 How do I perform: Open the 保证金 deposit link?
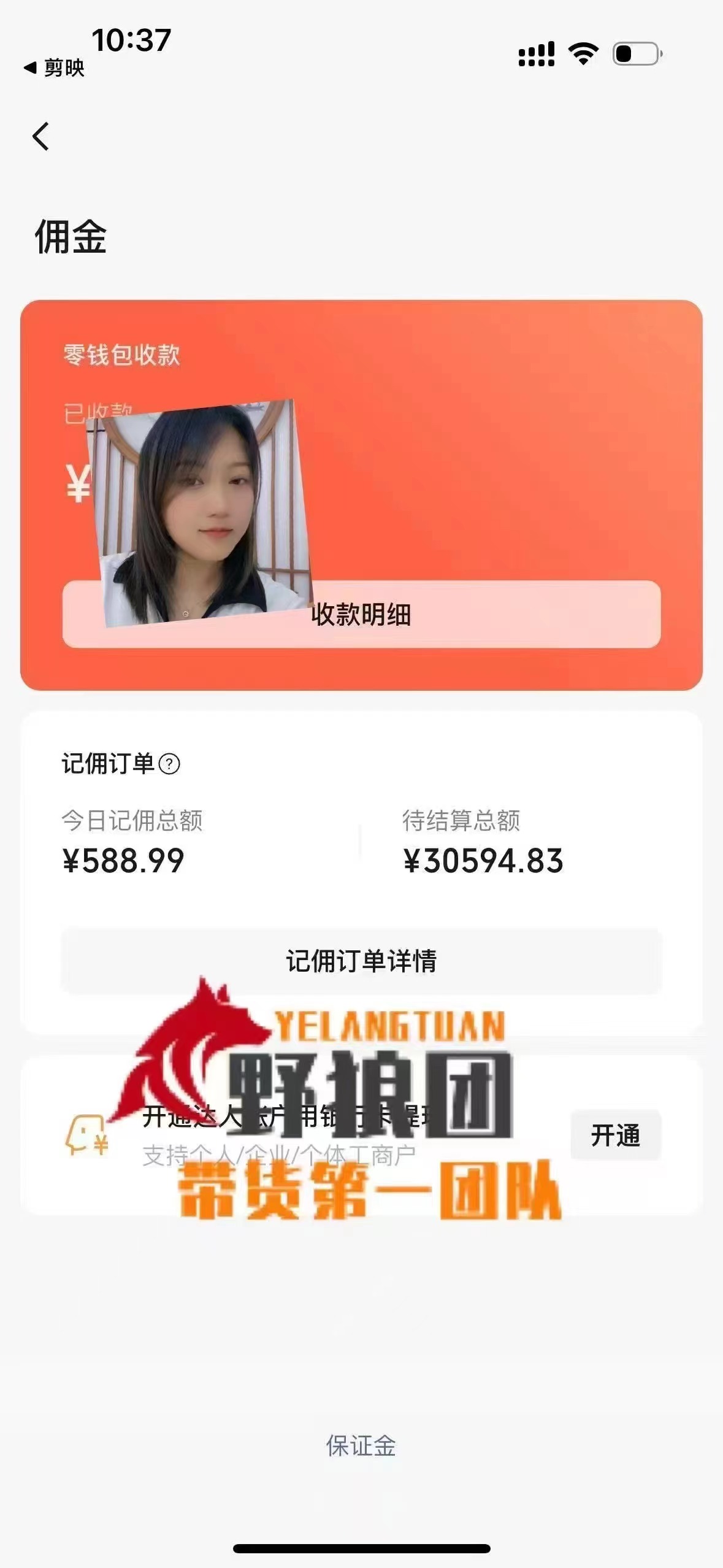click(x=361, y=1446)
